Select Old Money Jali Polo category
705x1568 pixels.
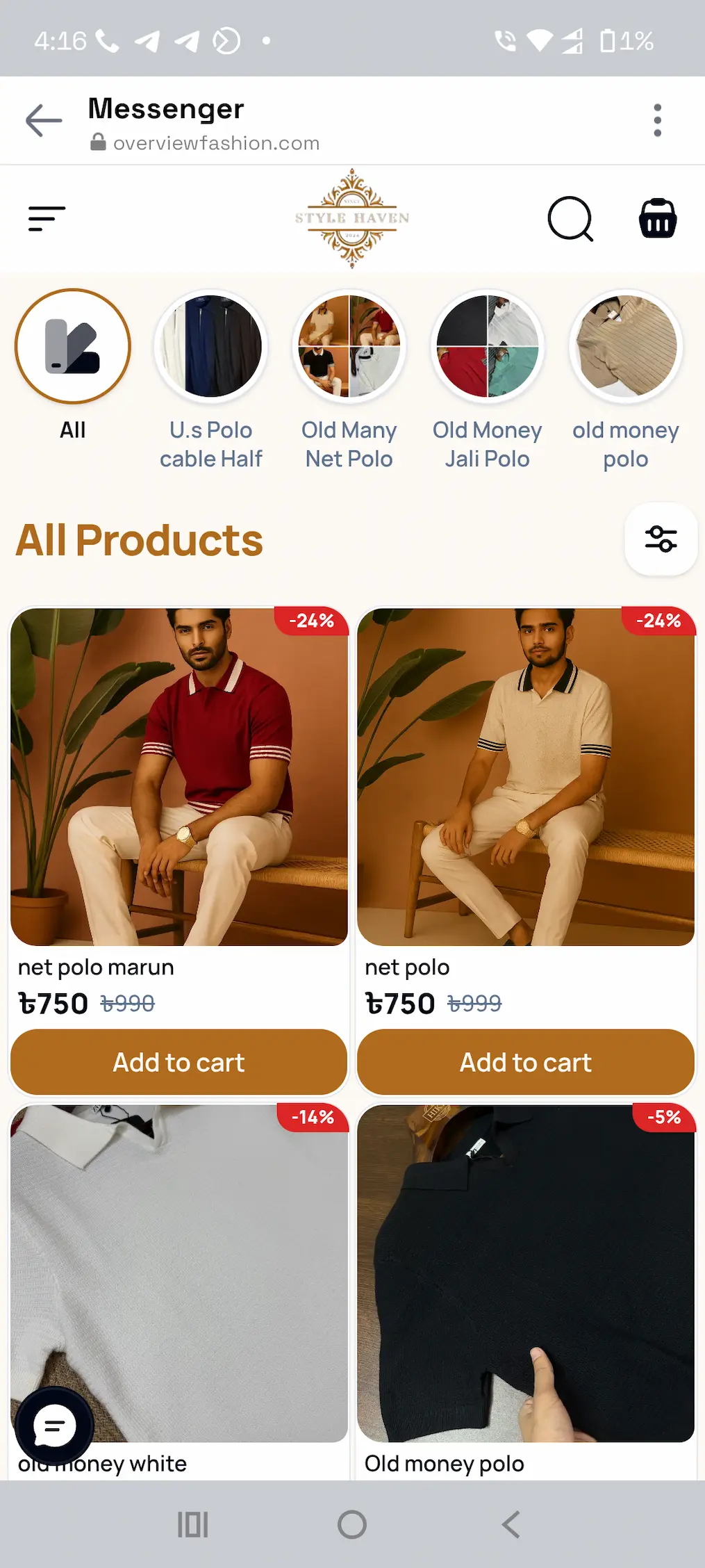point(488,346)
